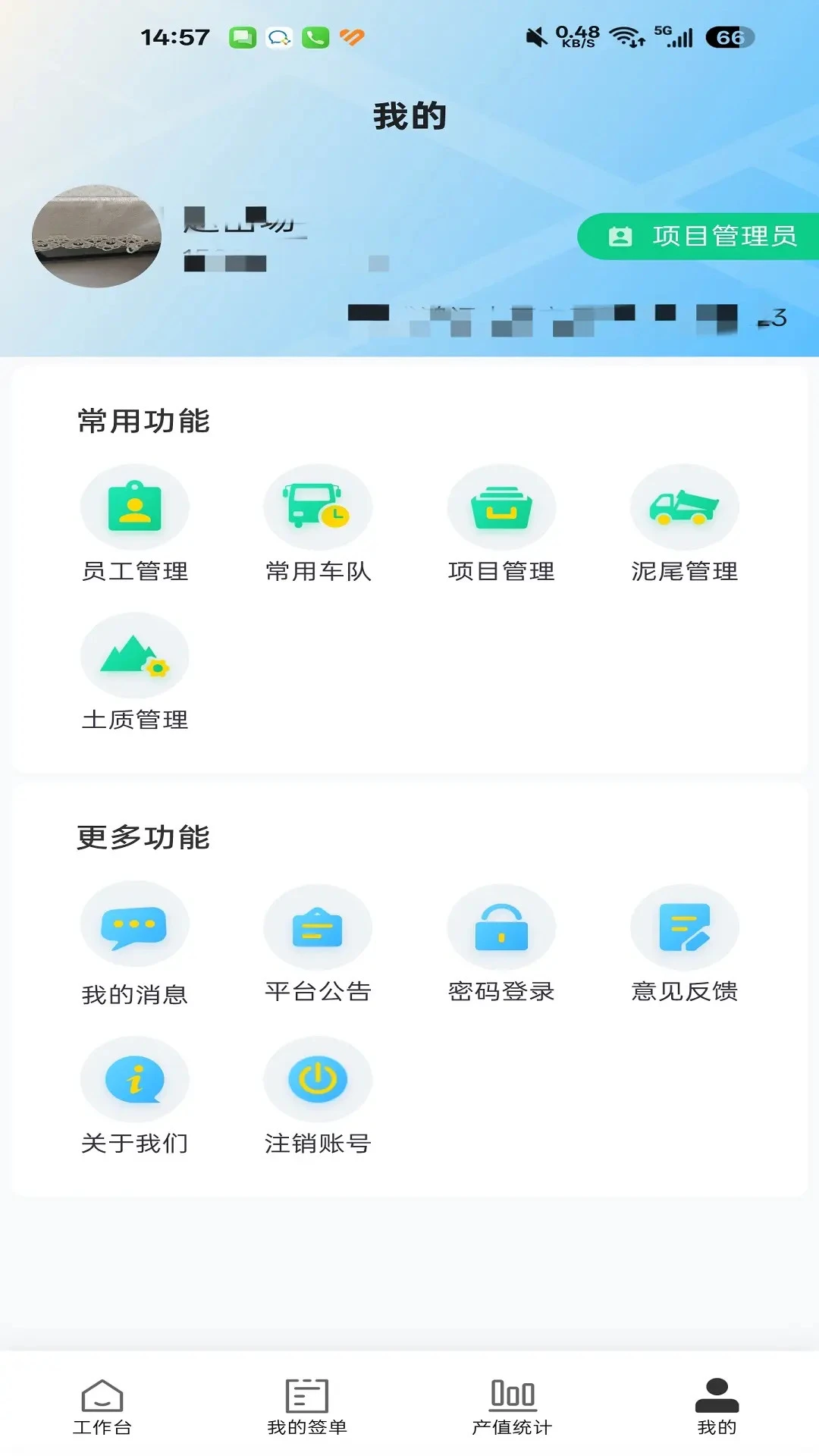Click the 我的 page title
The height and width of the screenshot is (1456, 819).
point(409,115)
